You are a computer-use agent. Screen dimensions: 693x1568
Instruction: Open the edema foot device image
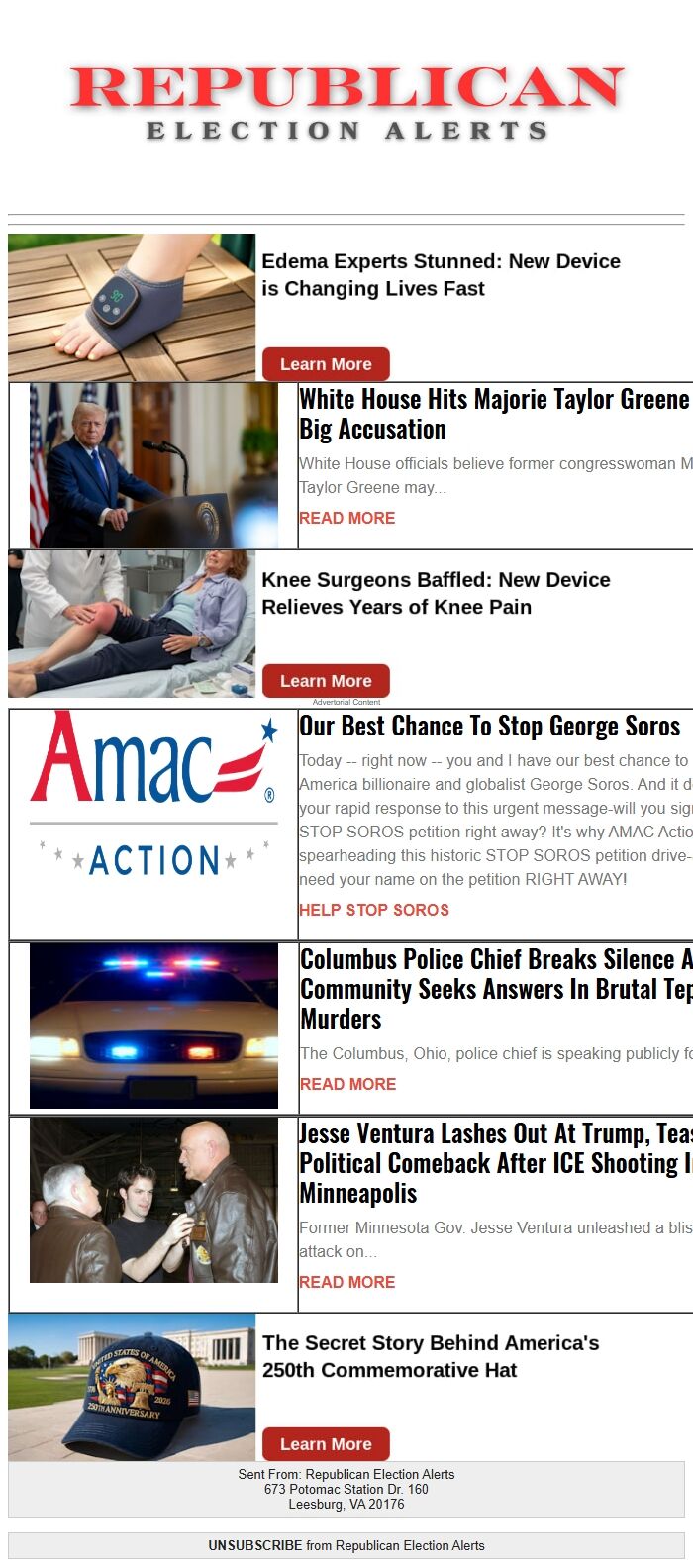click(x=132, y=307)
